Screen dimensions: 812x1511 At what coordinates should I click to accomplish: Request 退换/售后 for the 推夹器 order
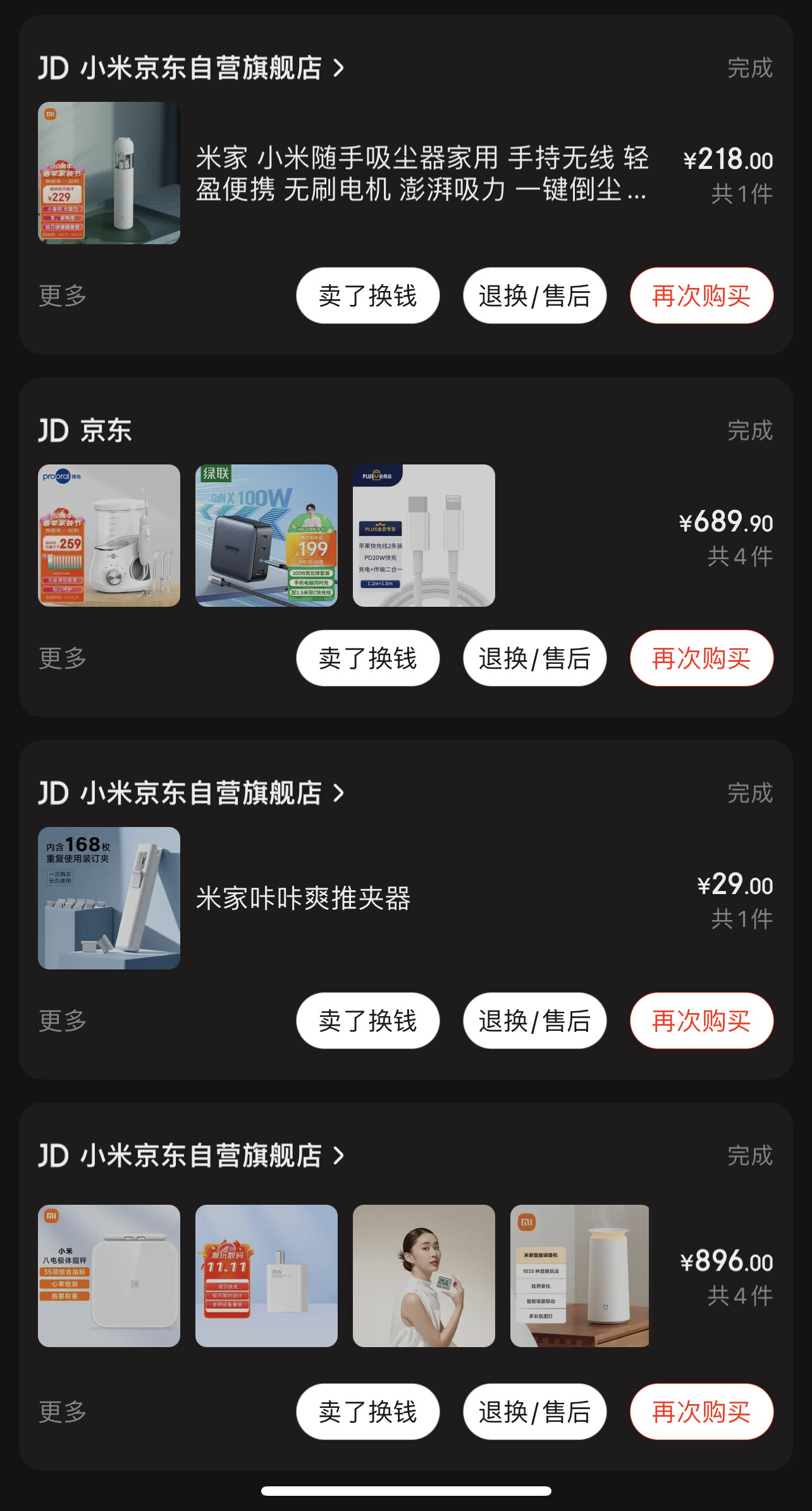point(534,1021)
